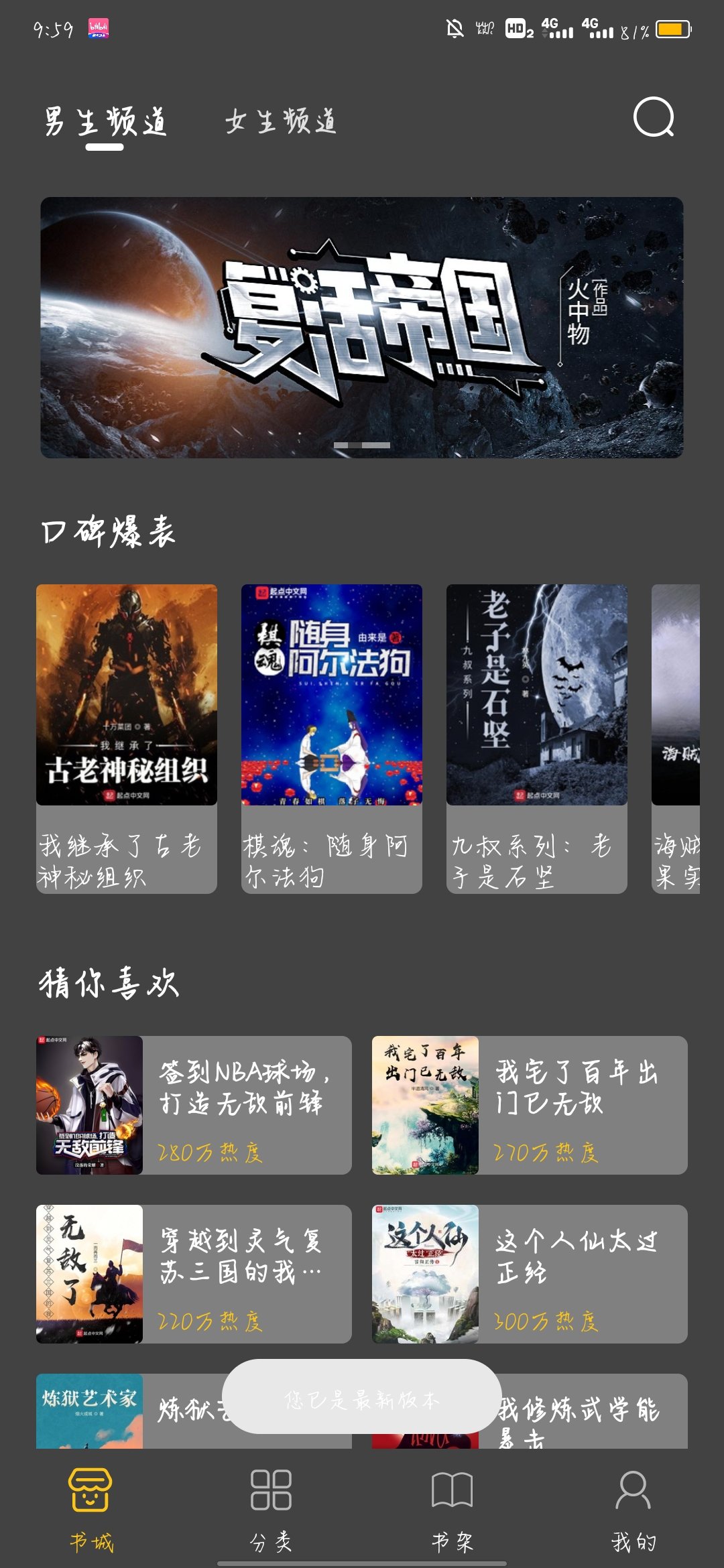
Task: Open 签到NBA球场，打造无敌前锋
Action: [x=194, y=1105]
